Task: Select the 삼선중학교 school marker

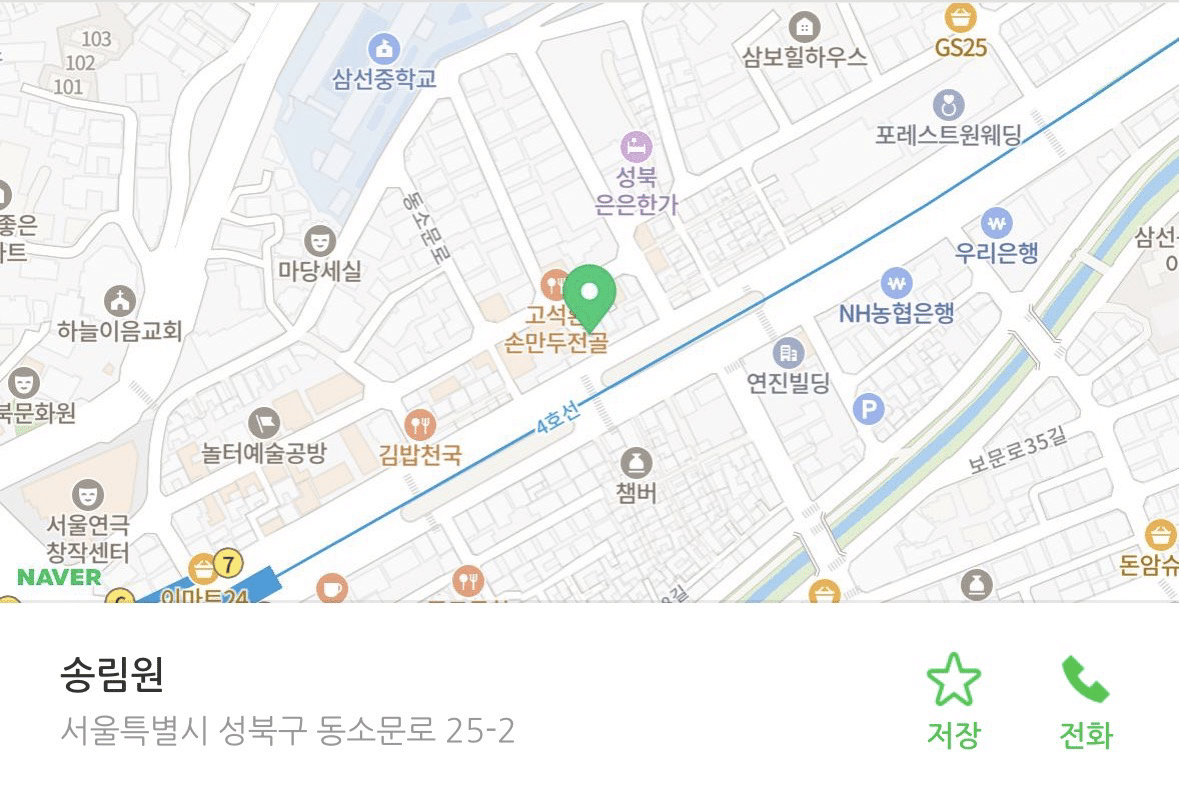Action: pyautogui.click(x=384, y=47)
